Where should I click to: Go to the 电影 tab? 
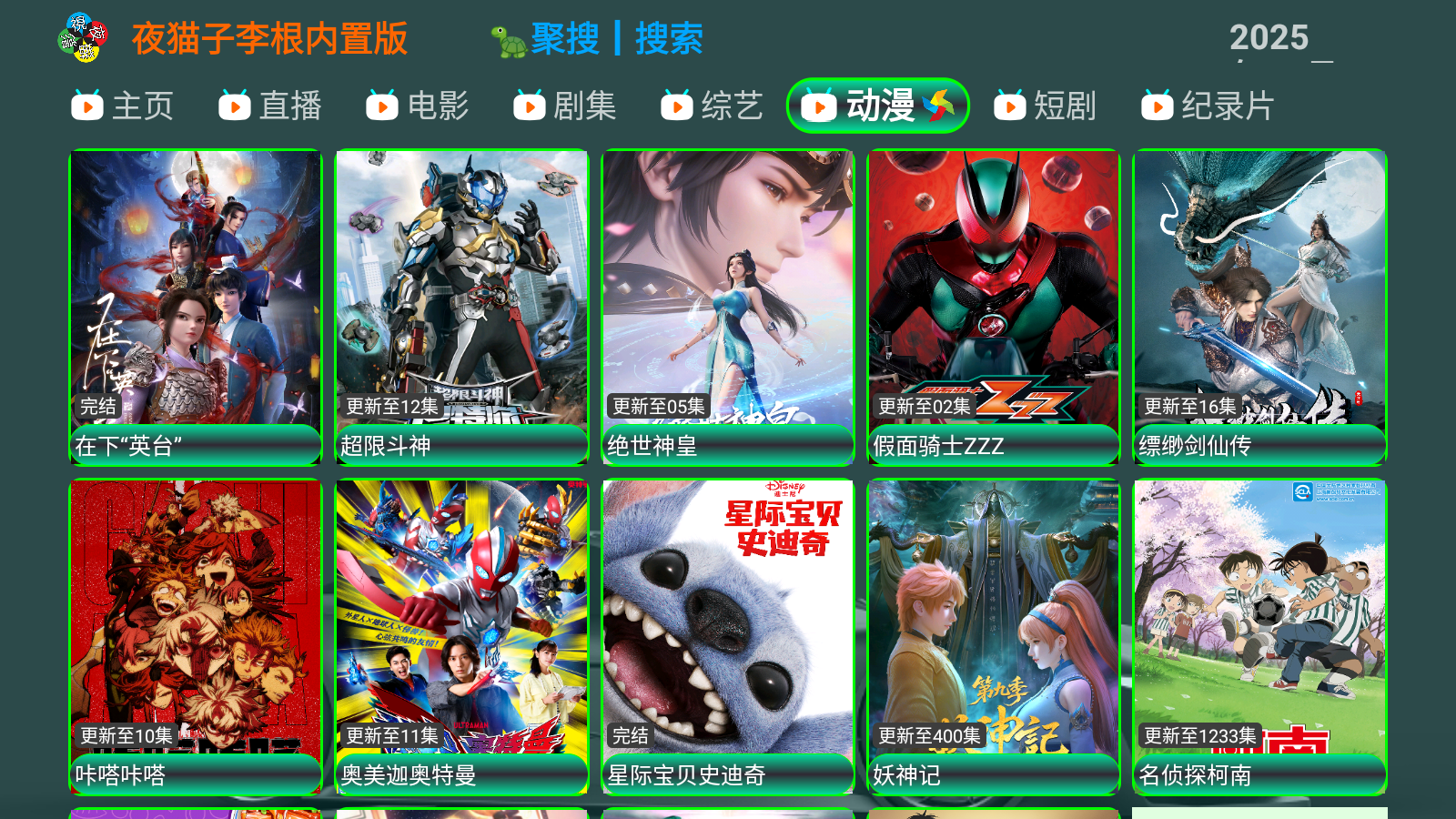click(x=418, y=106)
